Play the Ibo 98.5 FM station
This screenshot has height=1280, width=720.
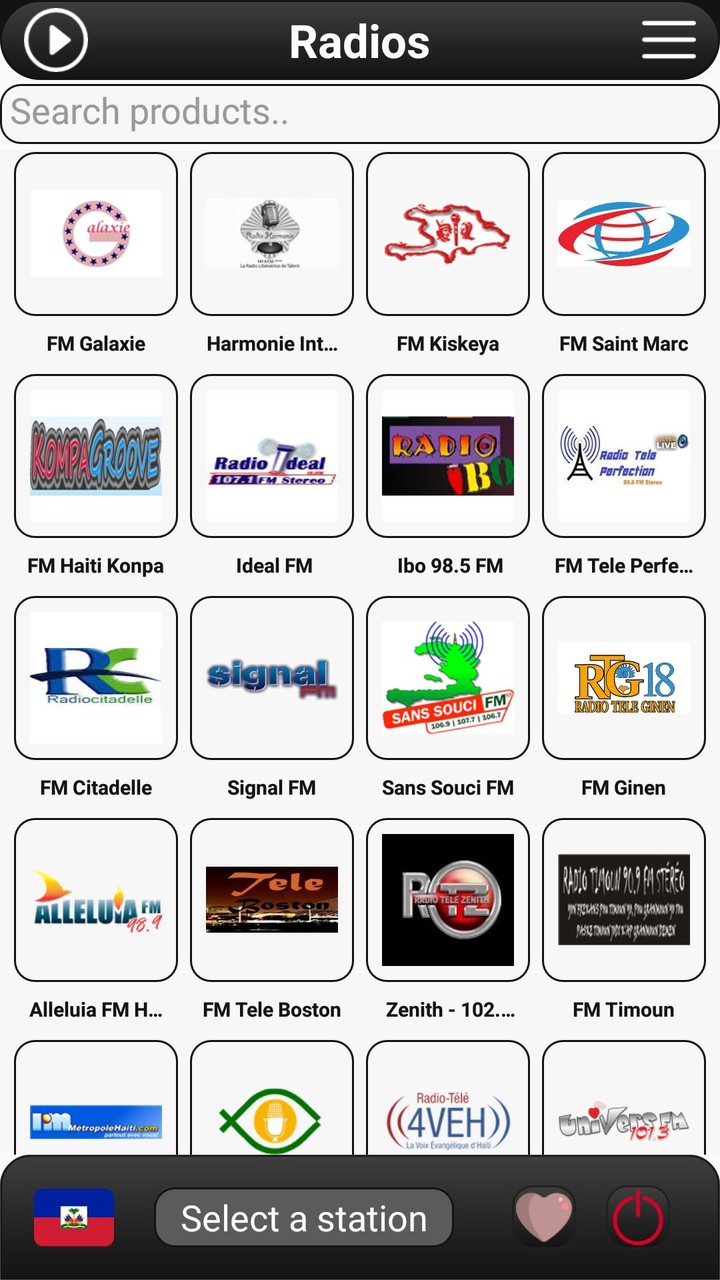pyautogui.click(x=447, y=455)
